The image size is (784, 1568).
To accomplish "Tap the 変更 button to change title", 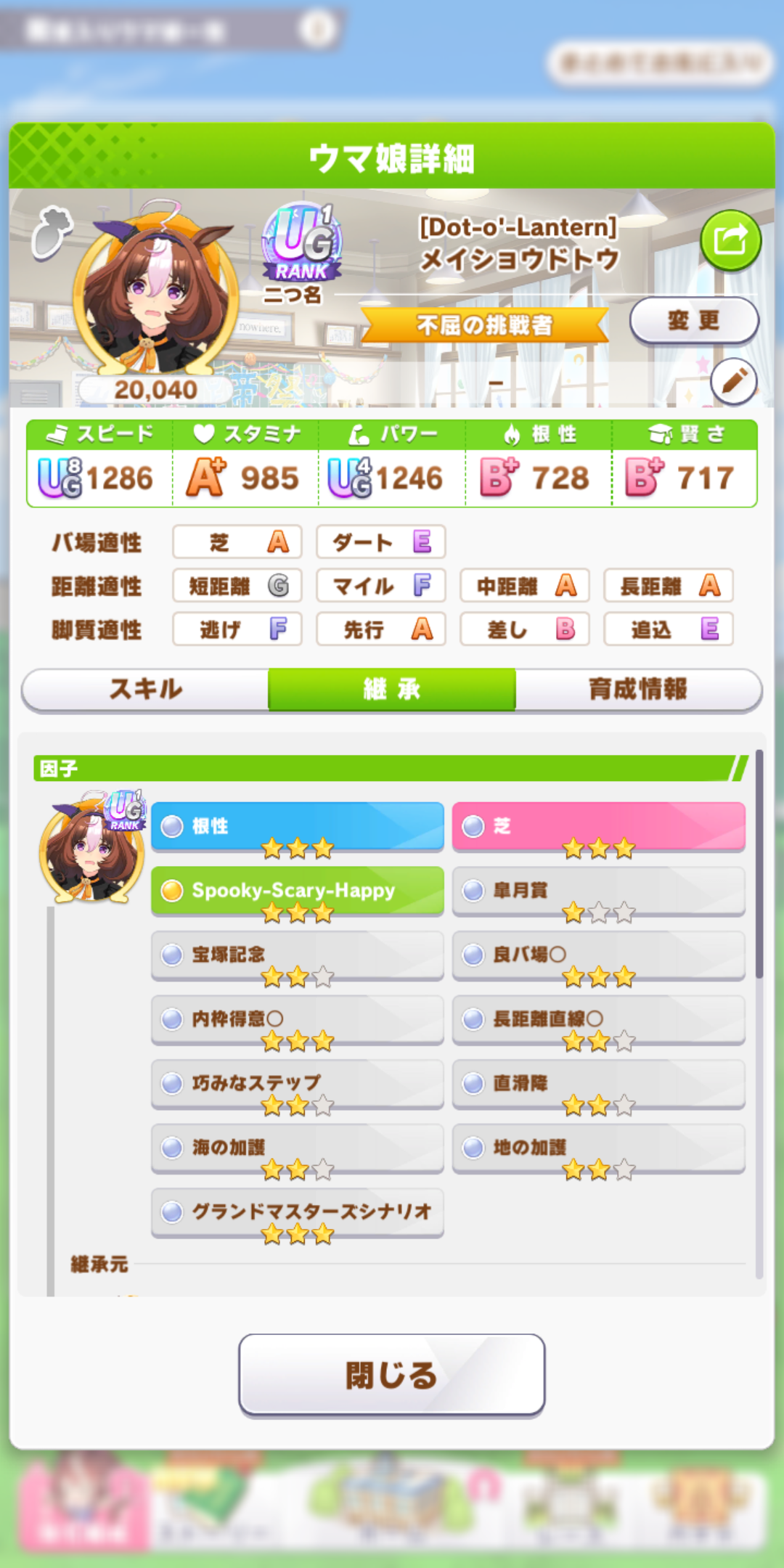I will [x=693, y=320].
